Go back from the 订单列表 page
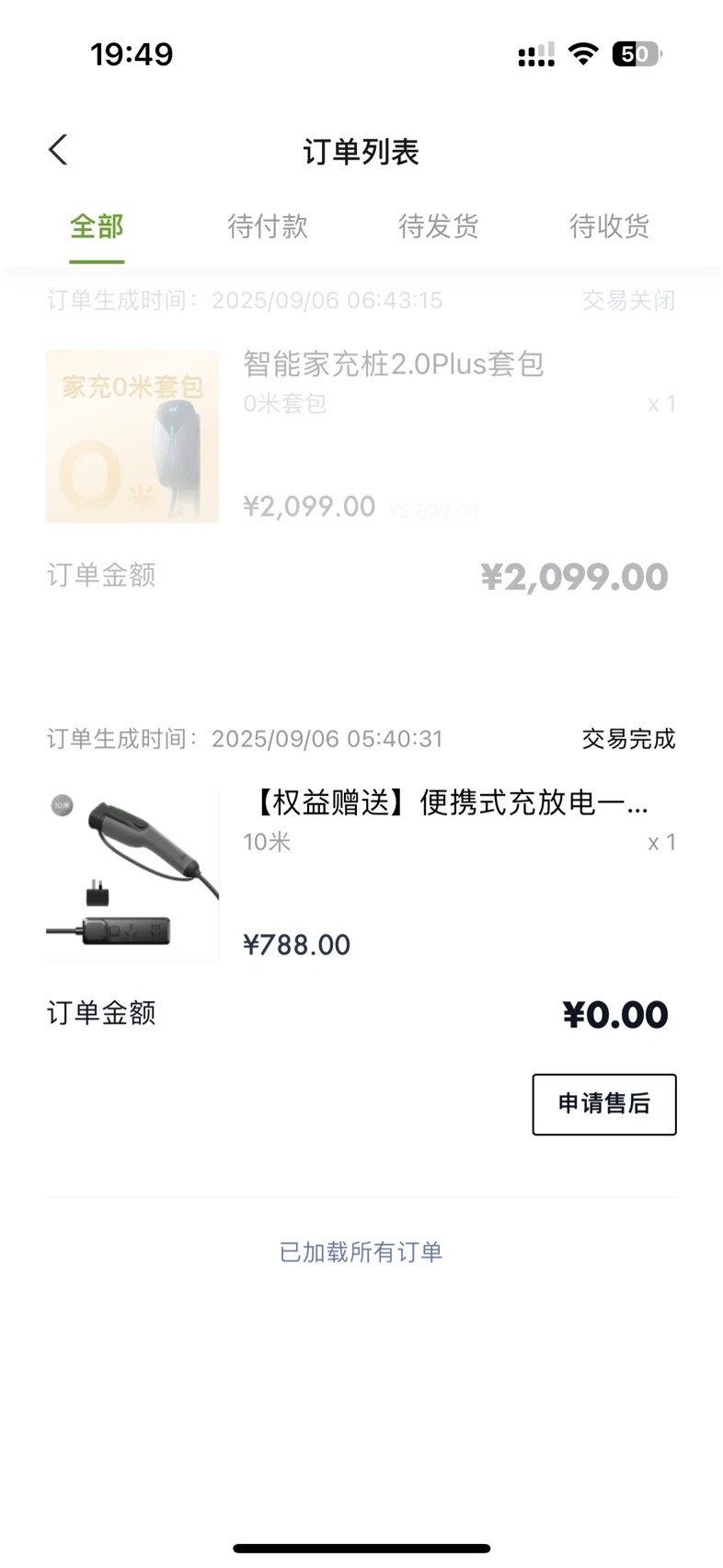 (x=58, y=150)
